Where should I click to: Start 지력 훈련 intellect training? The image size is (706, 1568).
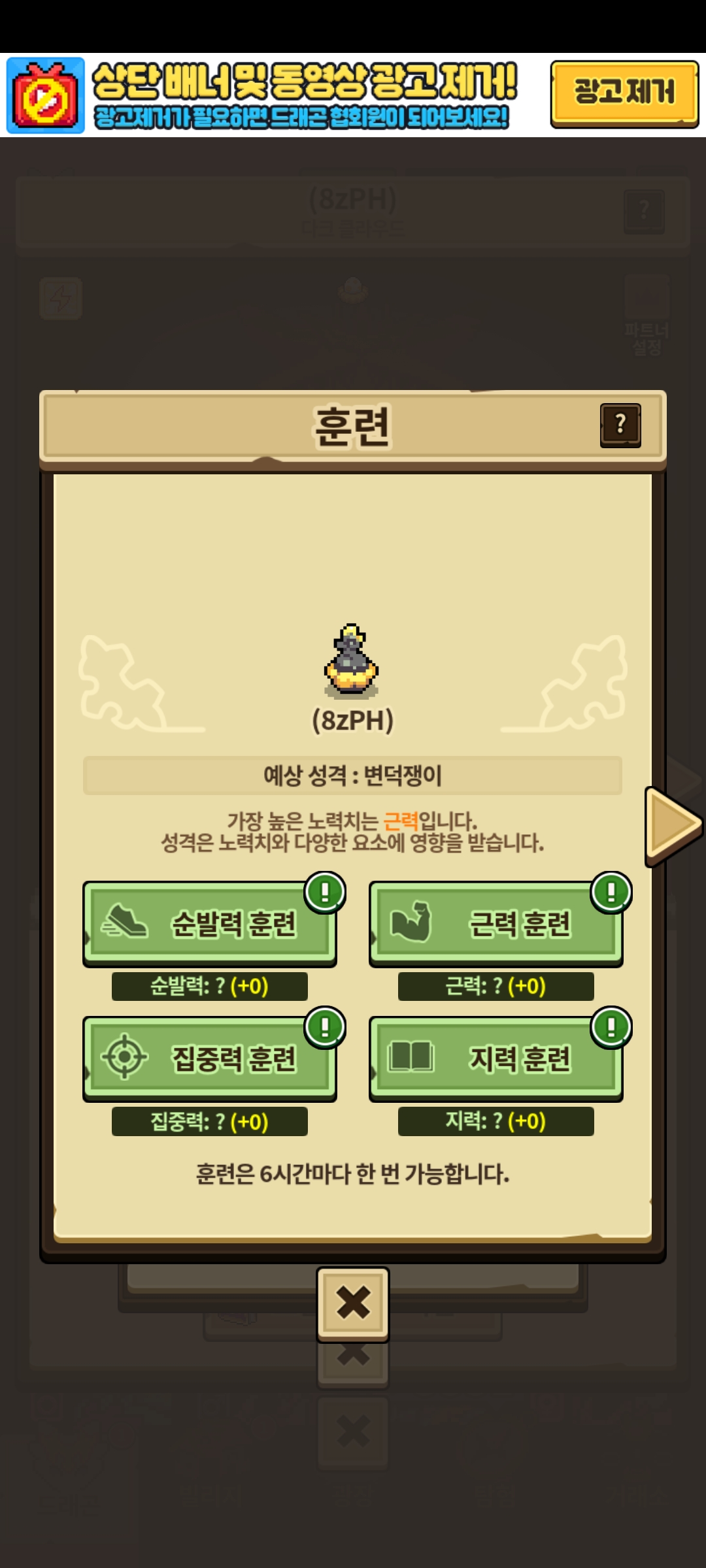(x=496, y=1058)
